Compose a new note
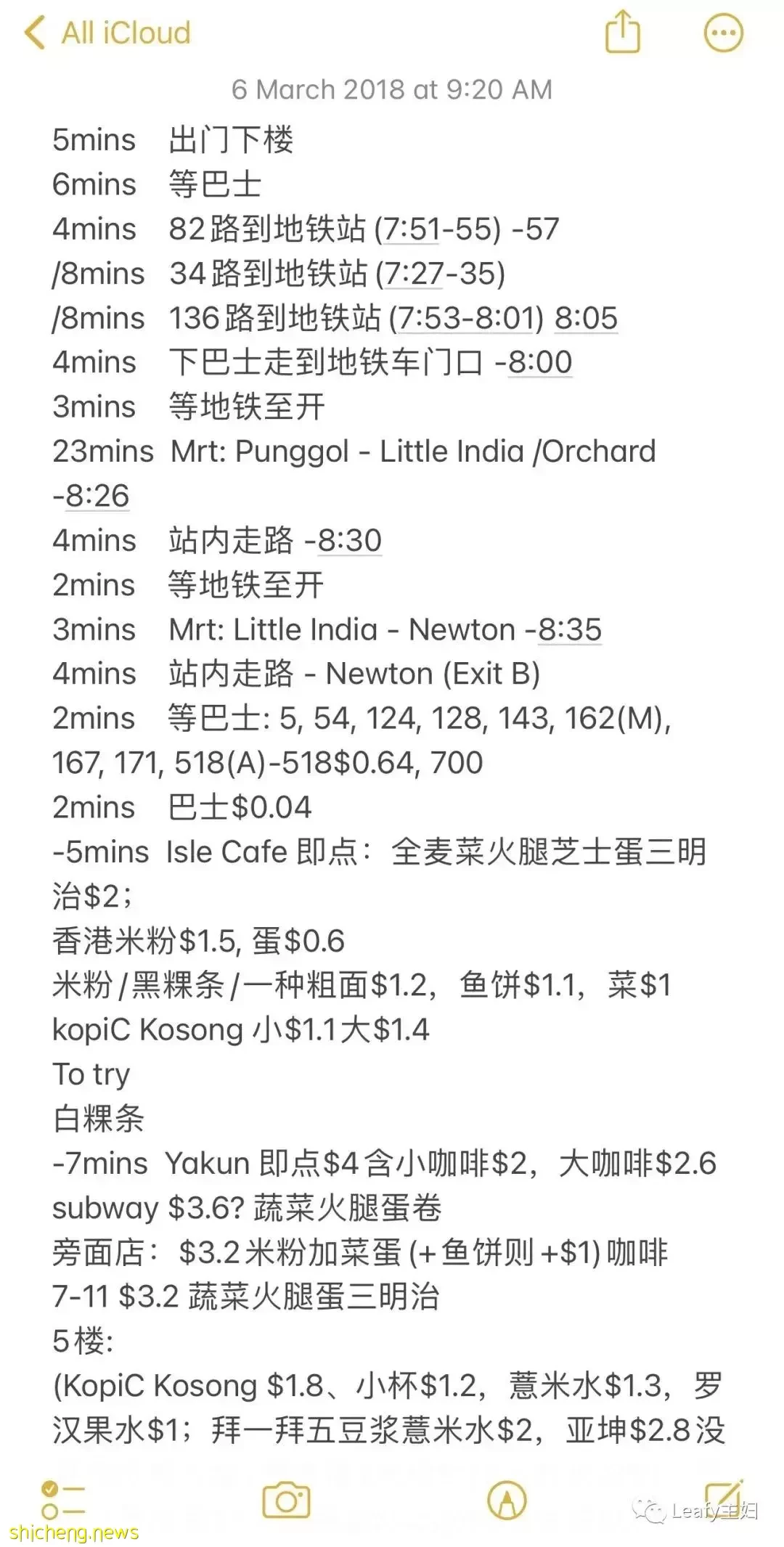 [723, 1498]
